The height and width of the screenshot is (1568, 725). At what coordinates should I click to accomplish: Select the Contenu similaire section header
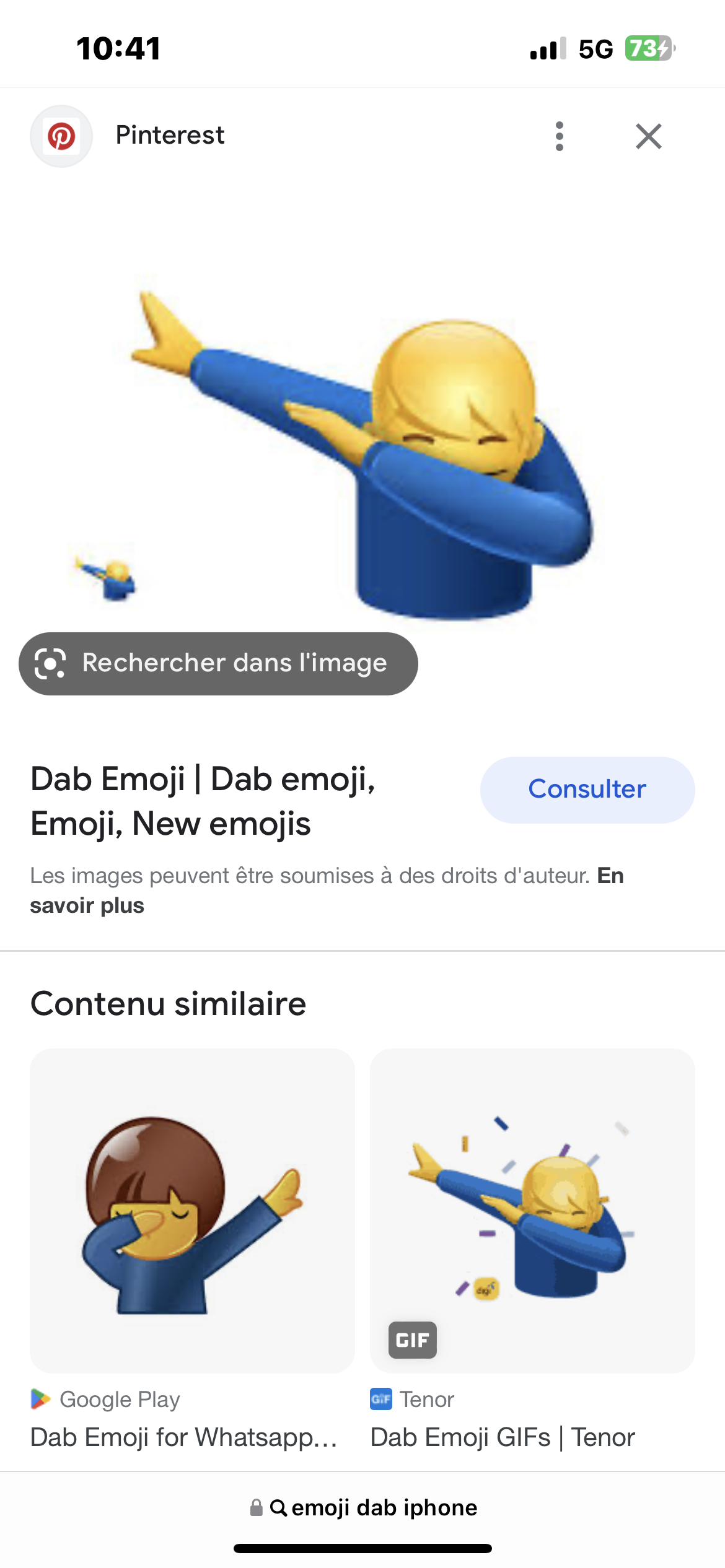point(168,1002)
